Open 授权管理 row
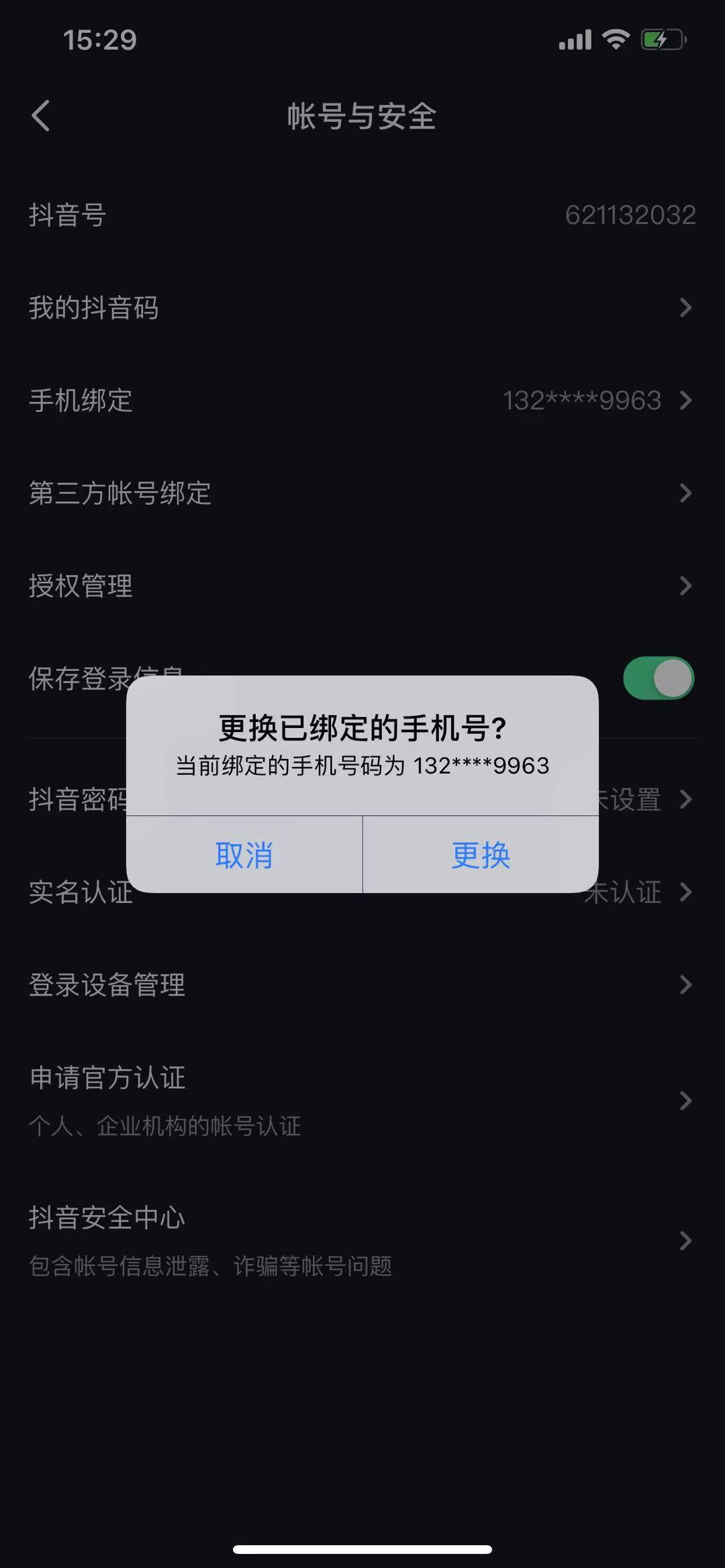This screenshot has width=725, height=1568. pos(362,586)
